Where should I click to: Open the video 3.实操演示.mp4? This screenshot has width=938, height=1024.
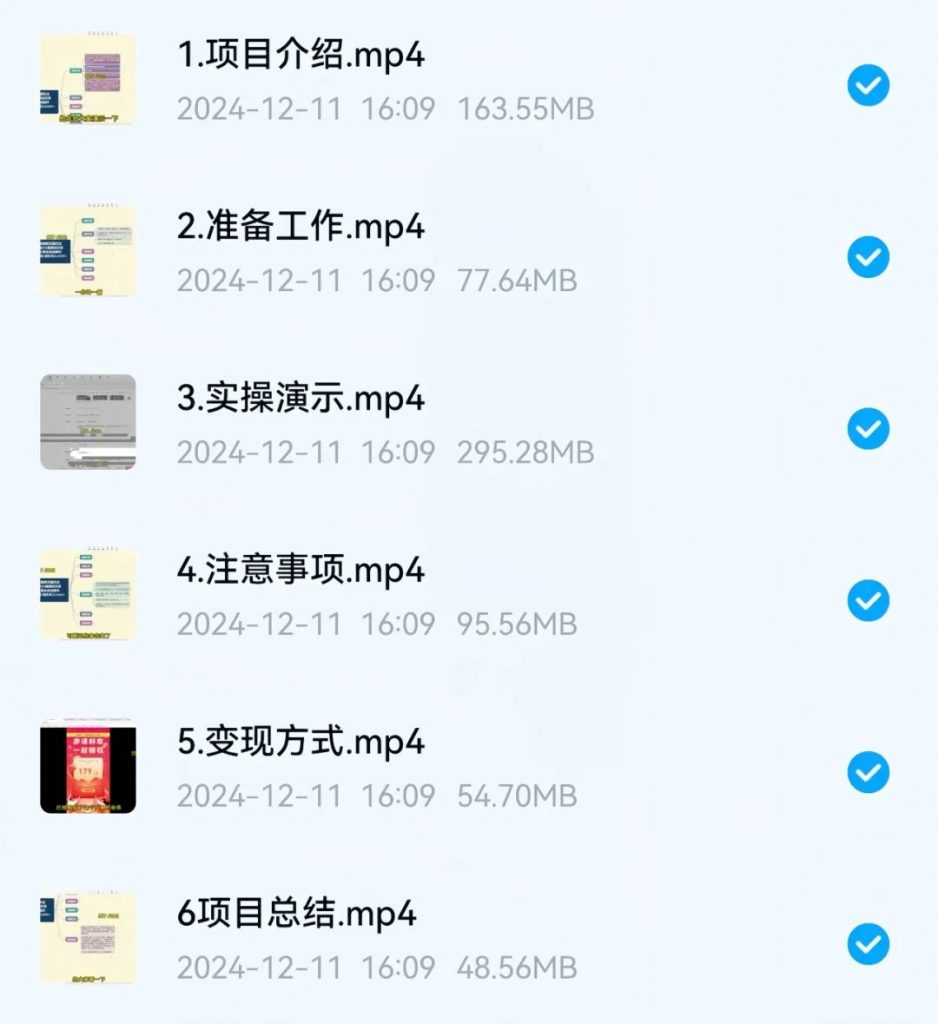tap(301, 399)
